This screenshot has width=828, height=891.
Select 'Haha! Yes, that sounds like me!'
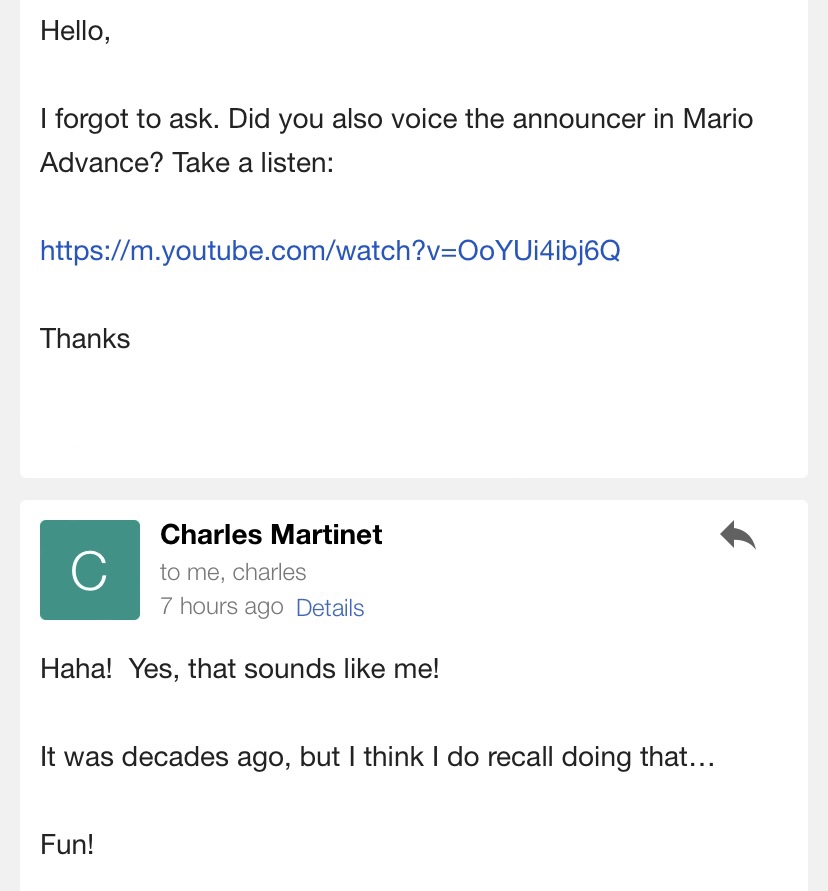(x=240, y=668)
